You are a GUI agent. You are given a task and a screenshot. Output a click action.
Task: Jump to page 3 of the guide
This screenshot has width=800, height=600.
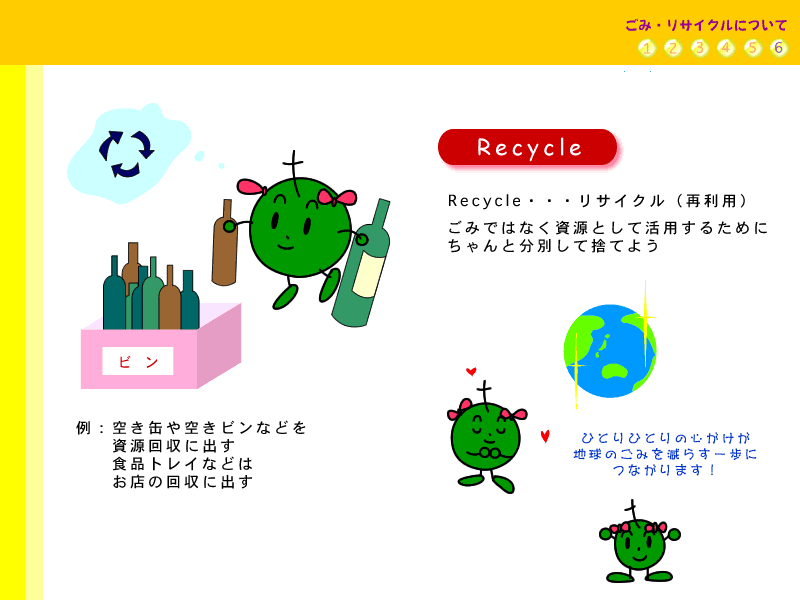(700, 48)
